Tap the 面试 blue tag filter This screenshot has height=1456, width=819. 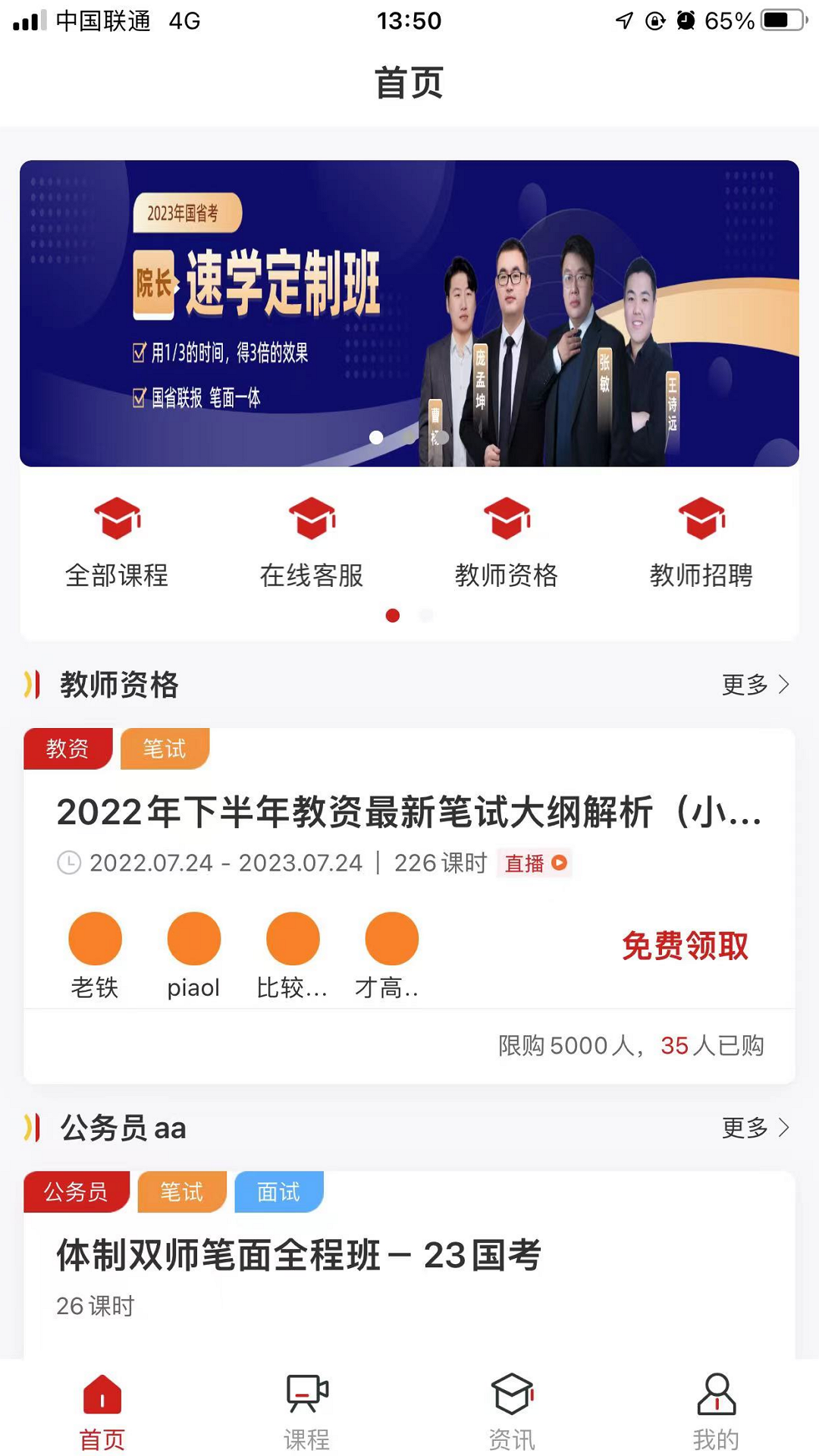(278, 1191)
